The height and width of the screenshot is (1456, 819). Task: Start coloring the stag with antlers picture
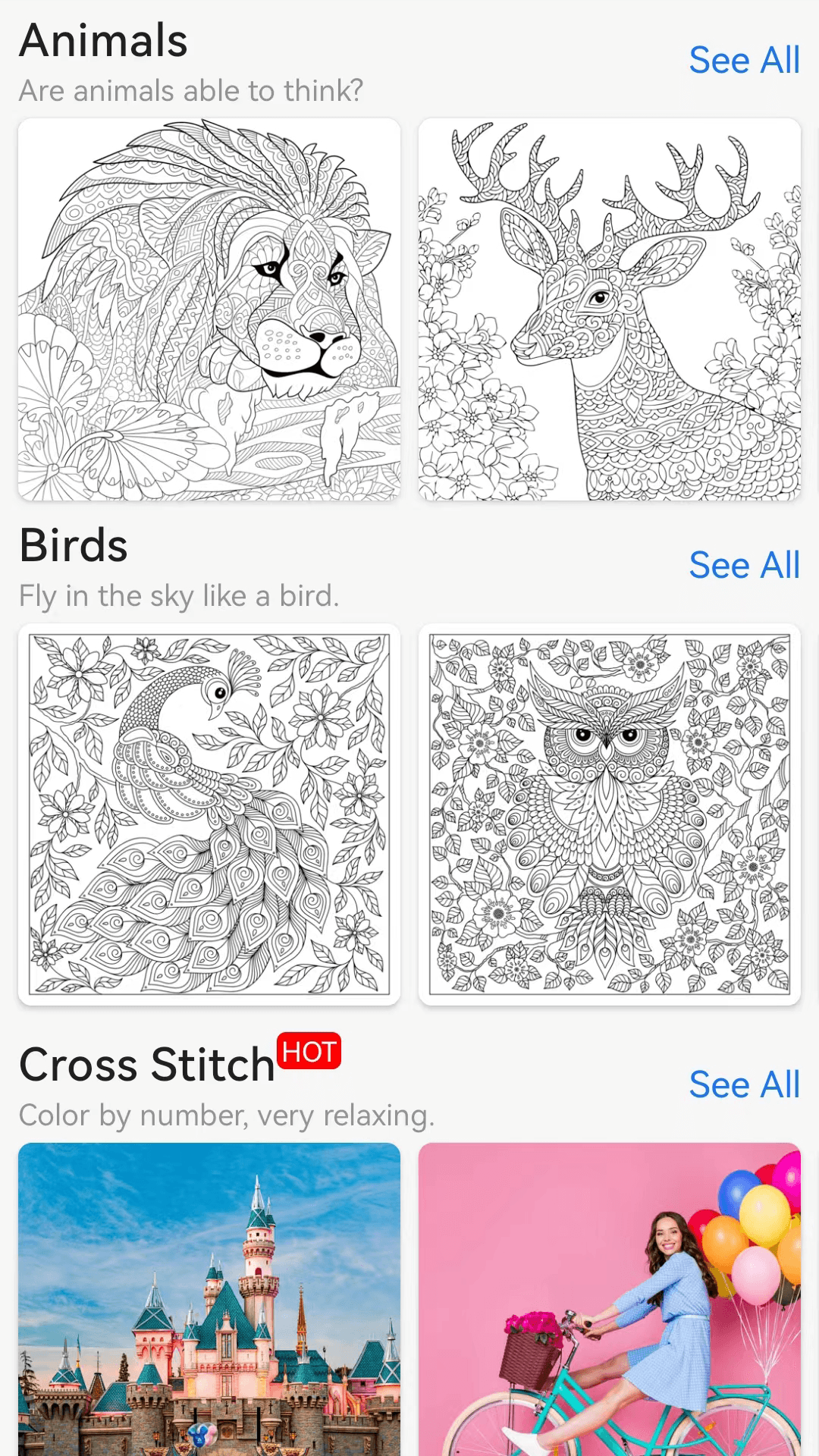[610, 309]
